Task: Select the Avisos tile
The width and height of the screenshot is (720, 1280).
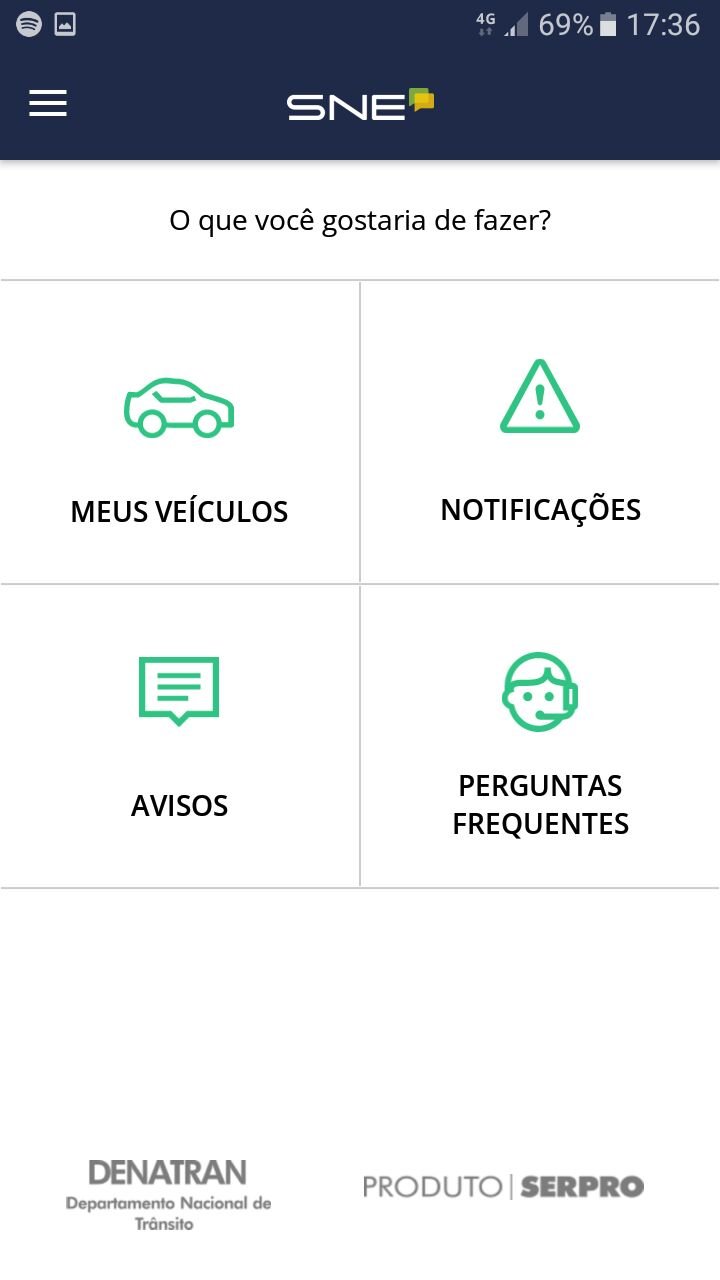Action: 180,736
